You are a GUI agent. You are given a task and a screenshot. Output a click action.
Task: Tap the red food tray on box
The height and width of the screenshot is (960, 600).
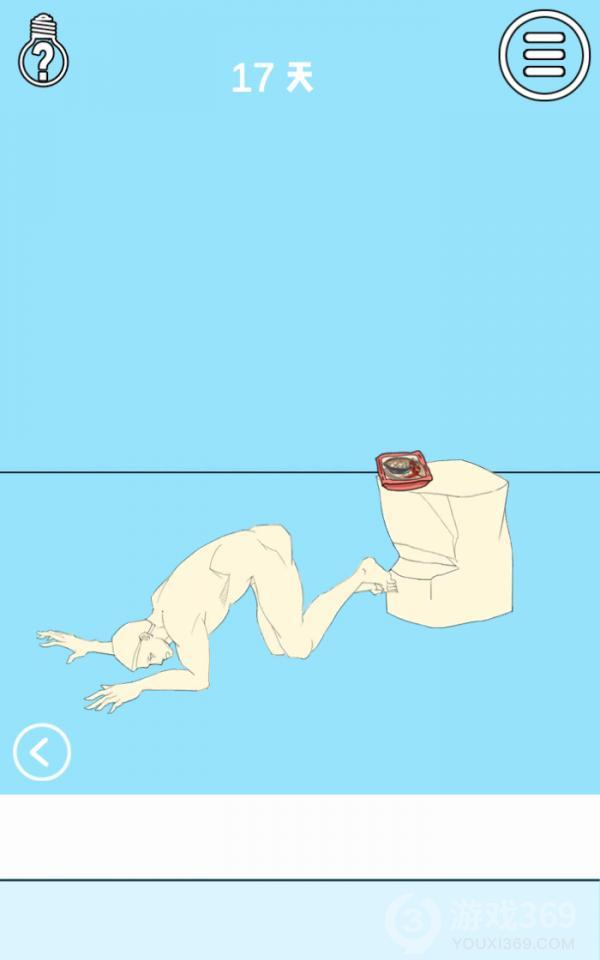[404, 468]
